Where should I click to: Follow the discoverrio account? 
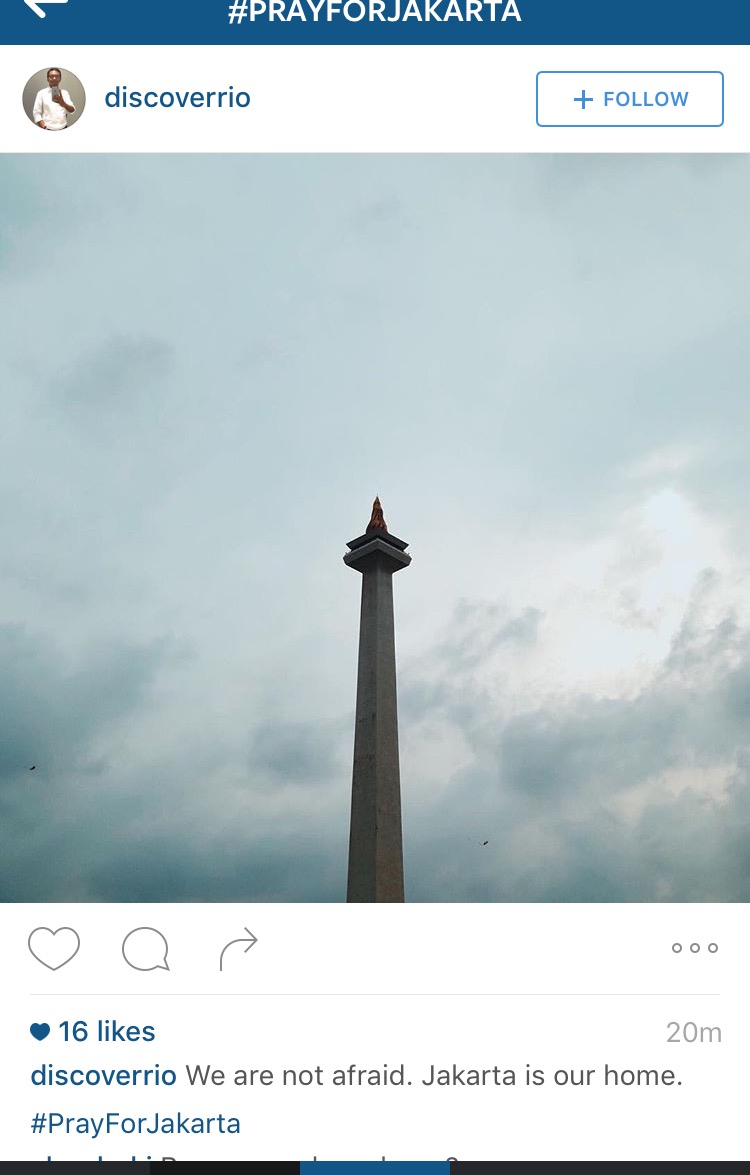[x=629, y=99]
